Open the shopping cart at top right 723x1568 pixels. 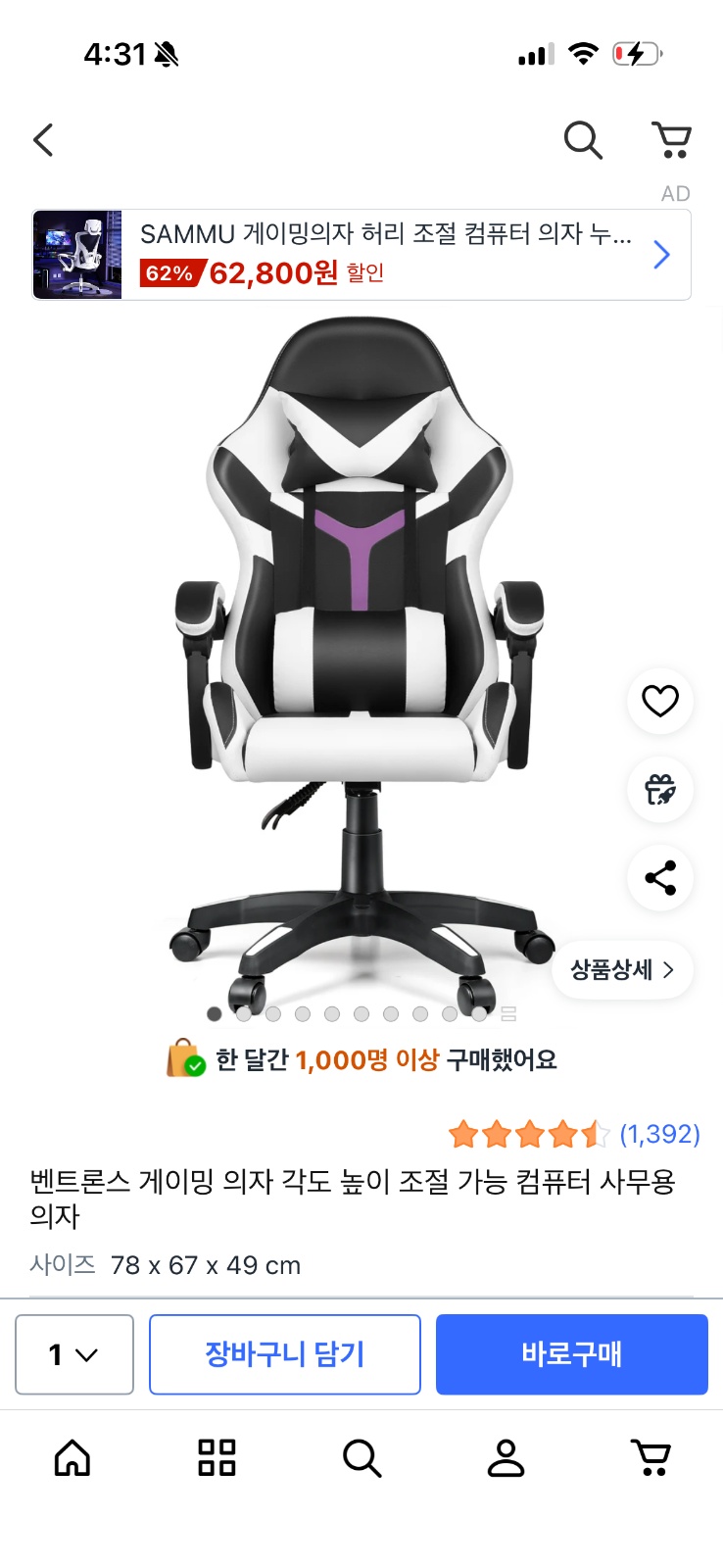(672, 140)
